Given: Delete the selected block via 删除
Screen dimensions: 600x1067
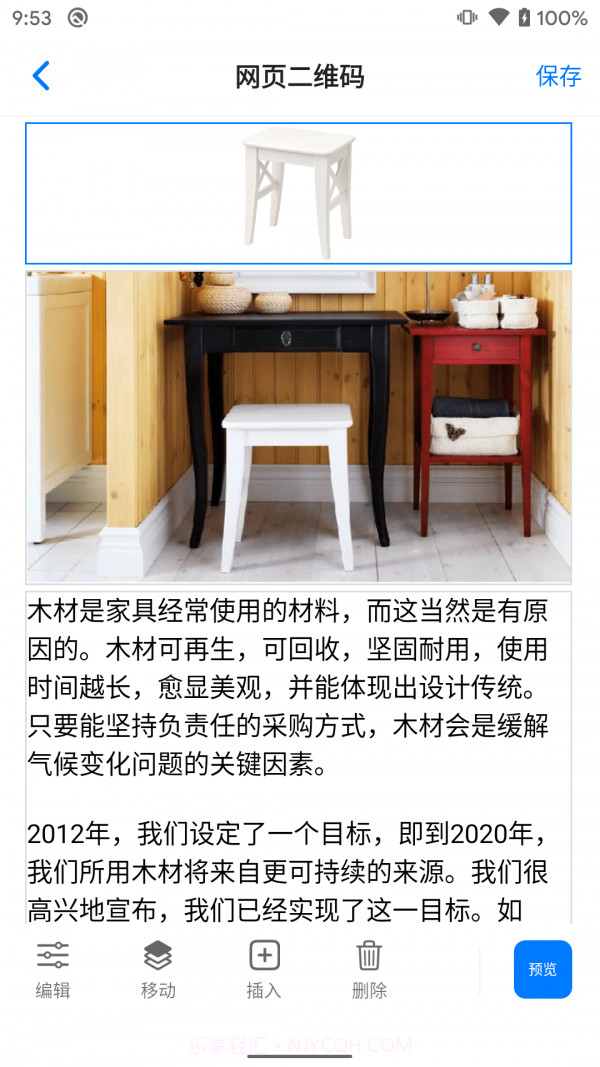Looking at the screenshot, I should pyautogui.click(x=369, y=969).
